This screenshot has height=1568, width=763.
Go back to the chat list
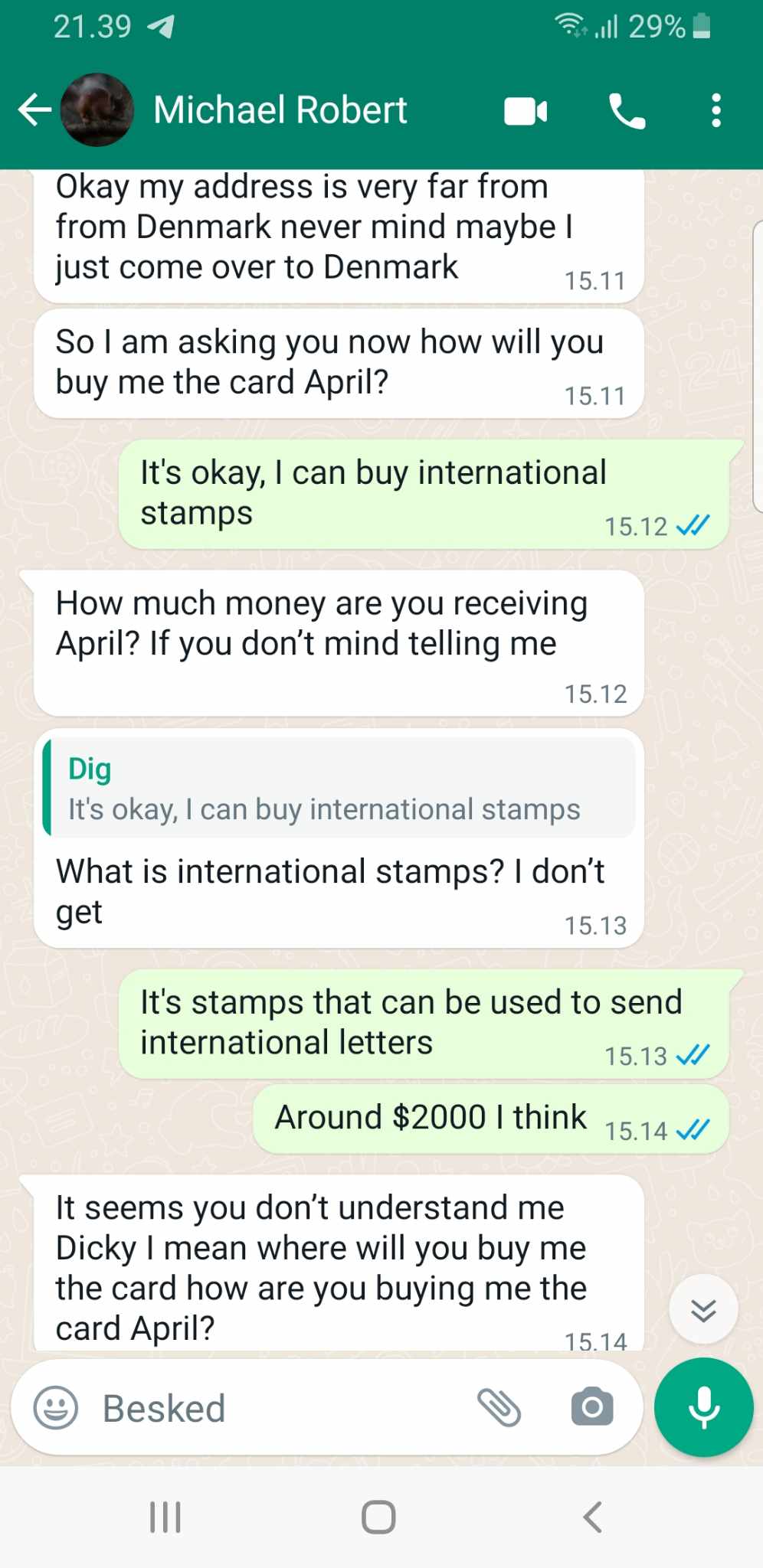[x=34, y=109]
